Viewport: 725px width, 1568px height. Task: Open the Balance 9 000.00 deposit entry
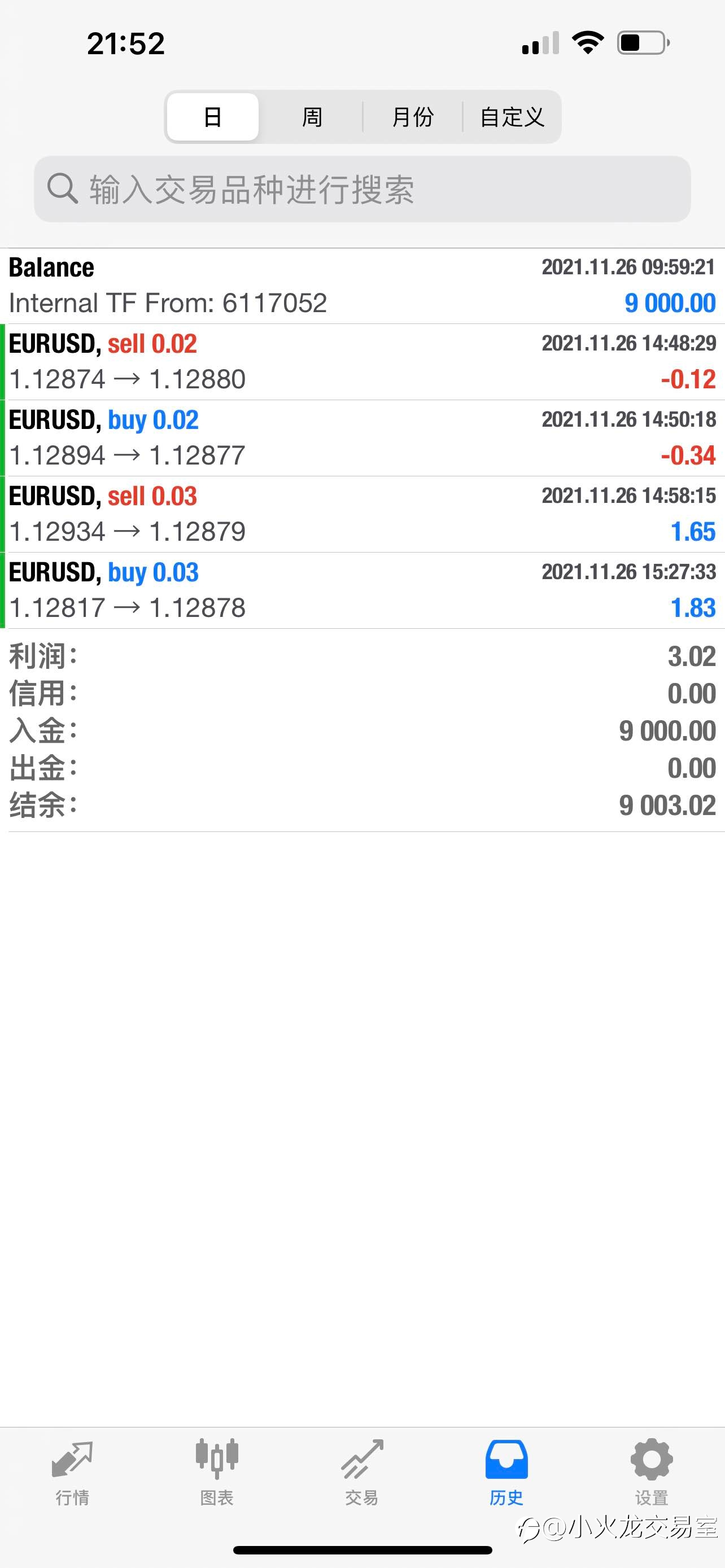coord(362,286)
